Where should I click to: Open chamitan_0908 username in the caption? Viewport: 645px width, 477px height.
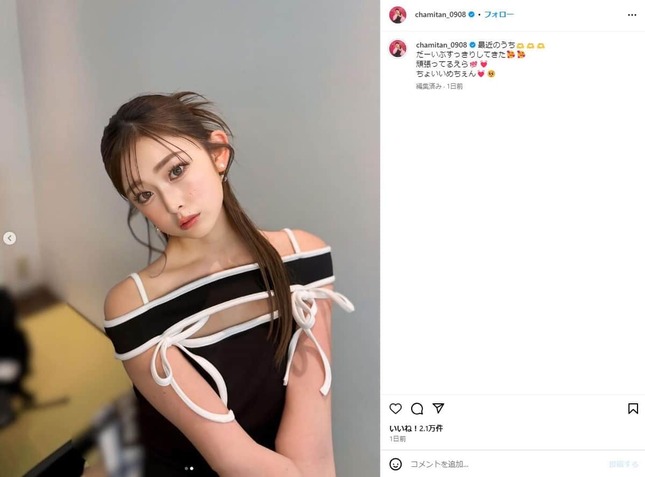(440, 47)
